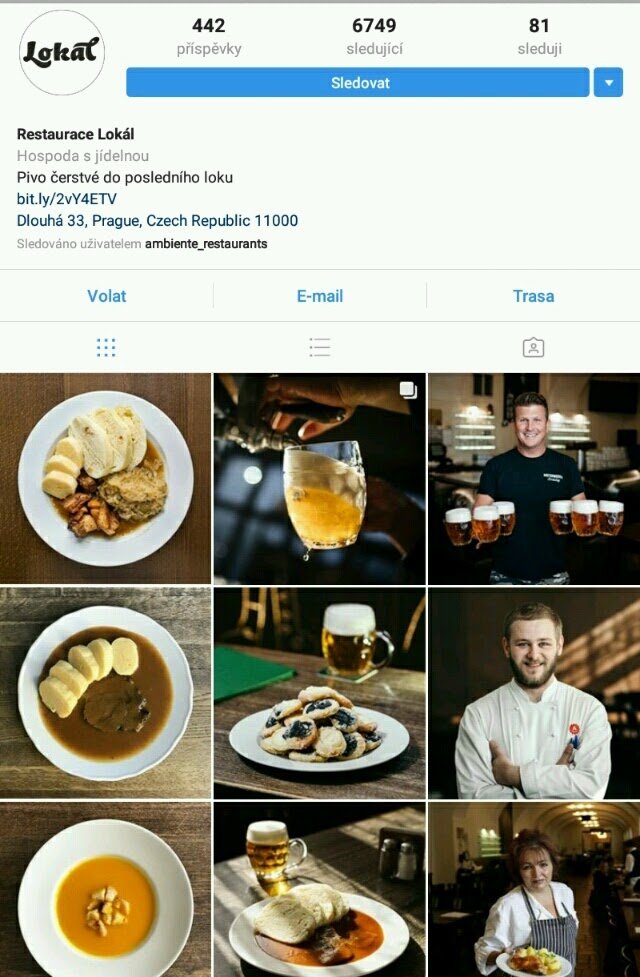640x977 pixels.
Task: Open the bit.ly/2vY4ETV link
Action: [67, 199]
